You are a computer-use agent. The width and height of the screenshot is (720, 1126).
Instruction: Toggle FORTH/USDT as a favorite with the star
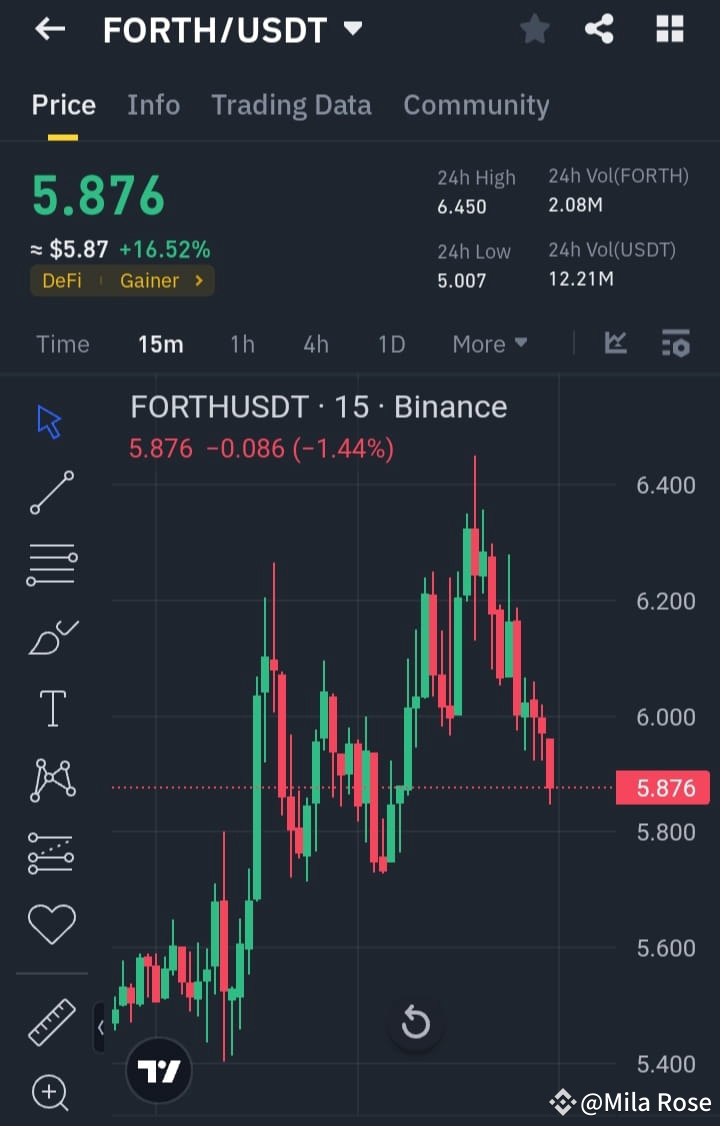[x=534, y=29]
